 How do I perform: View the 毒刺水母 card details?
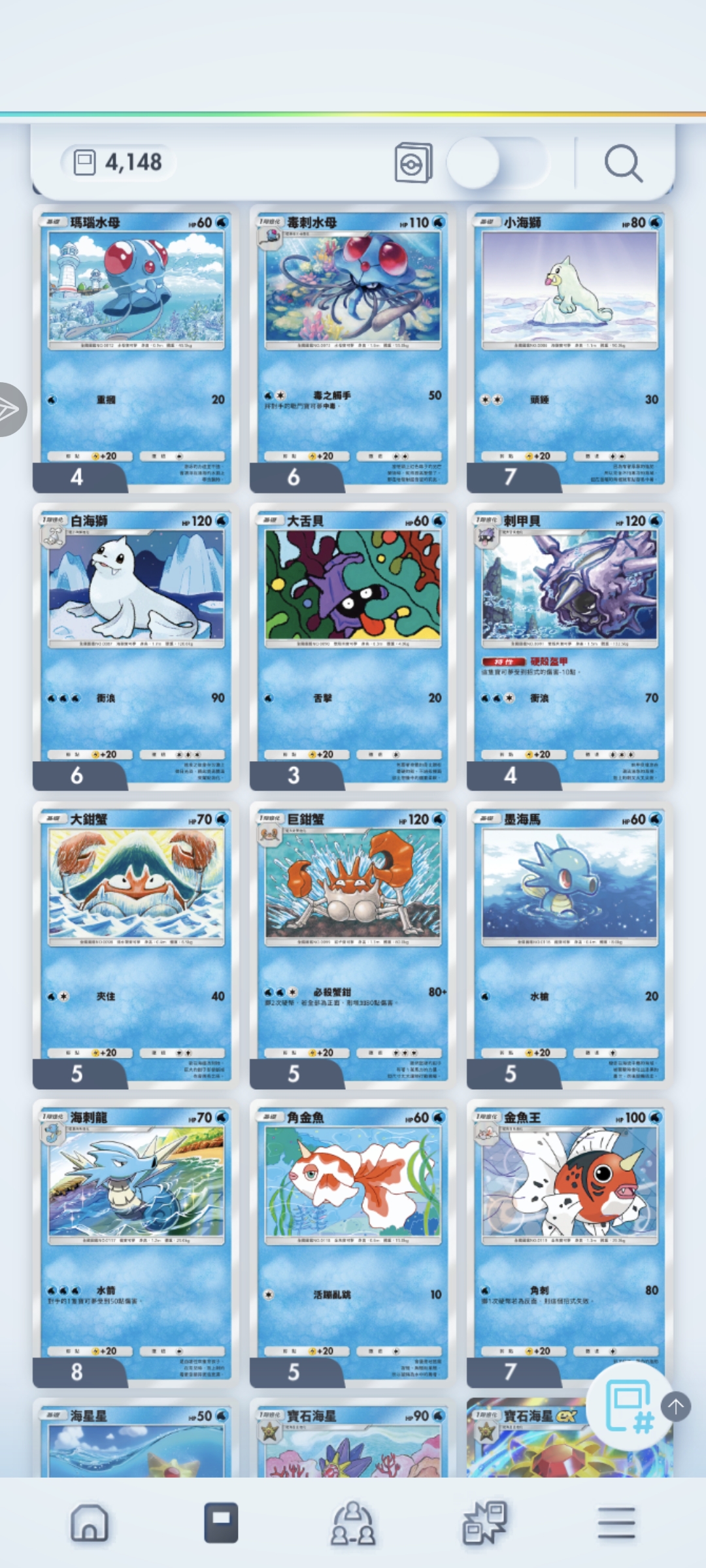pos(352,346)
